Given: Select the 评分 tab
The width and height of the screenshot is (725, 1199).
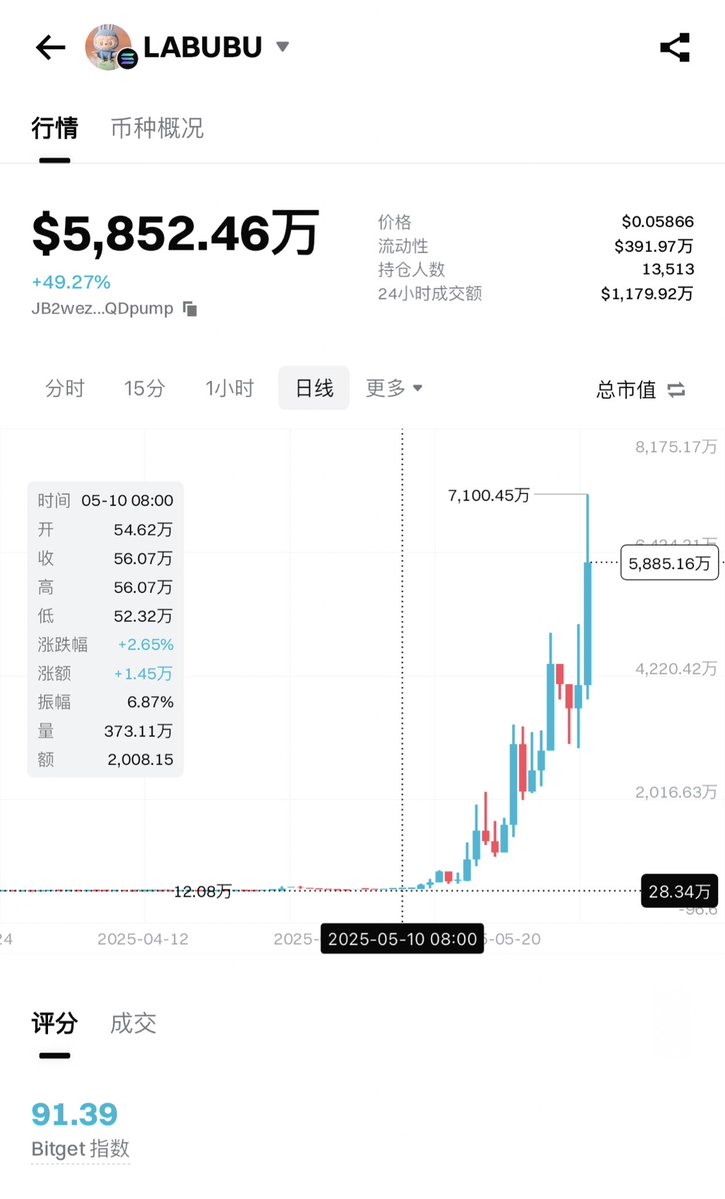Looking at the screenshot, I should point(54,1023).
